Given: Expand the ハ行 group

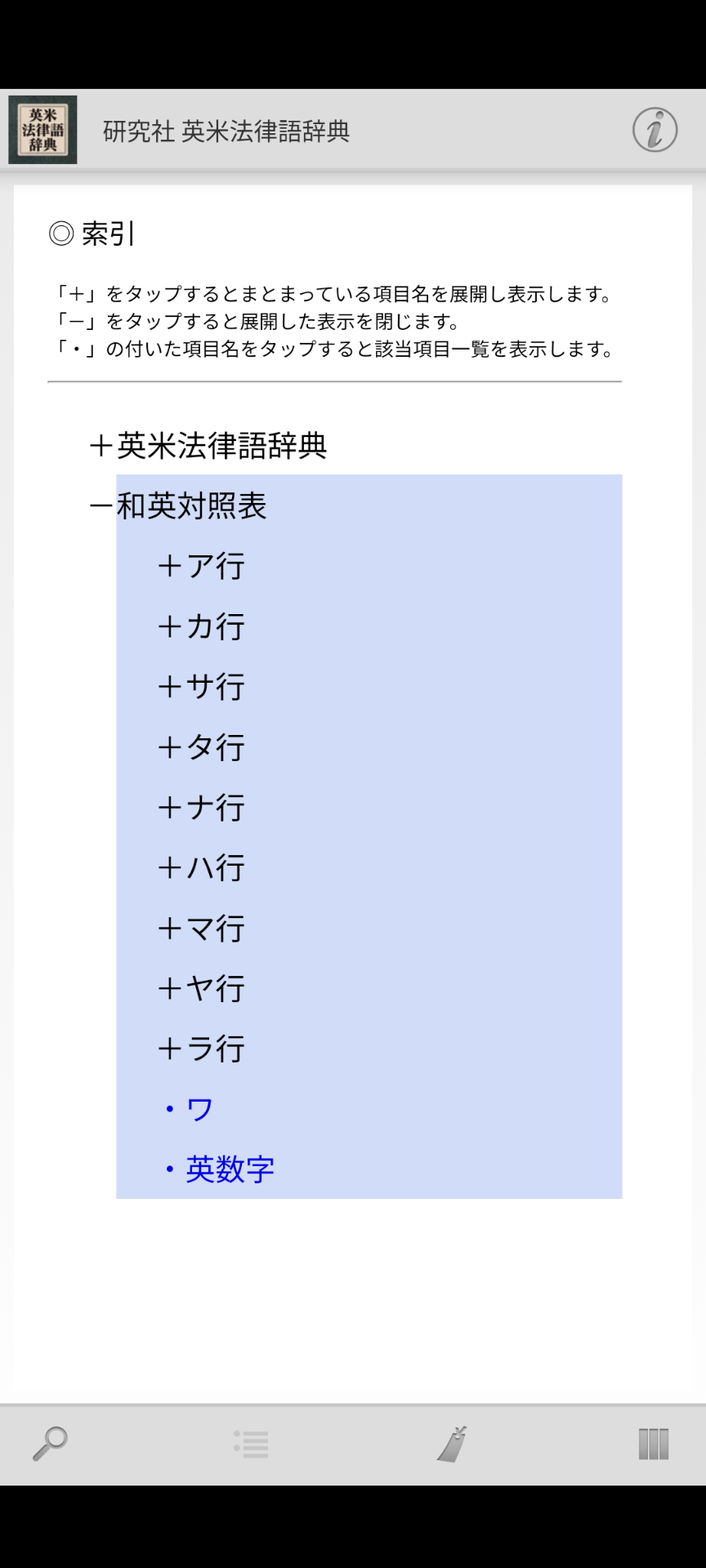Looking at the screenshot, I should point(202,867).
